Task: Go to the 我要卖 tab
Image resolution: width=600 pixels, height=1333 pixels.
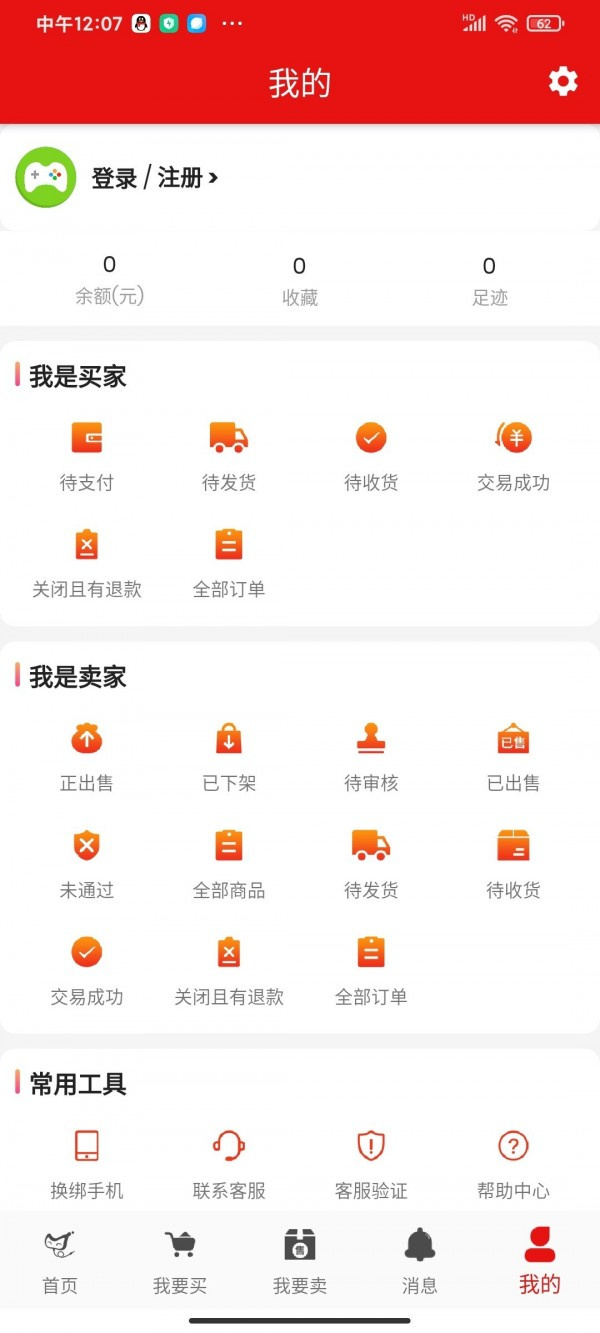Action: [x=300, y=1260]
